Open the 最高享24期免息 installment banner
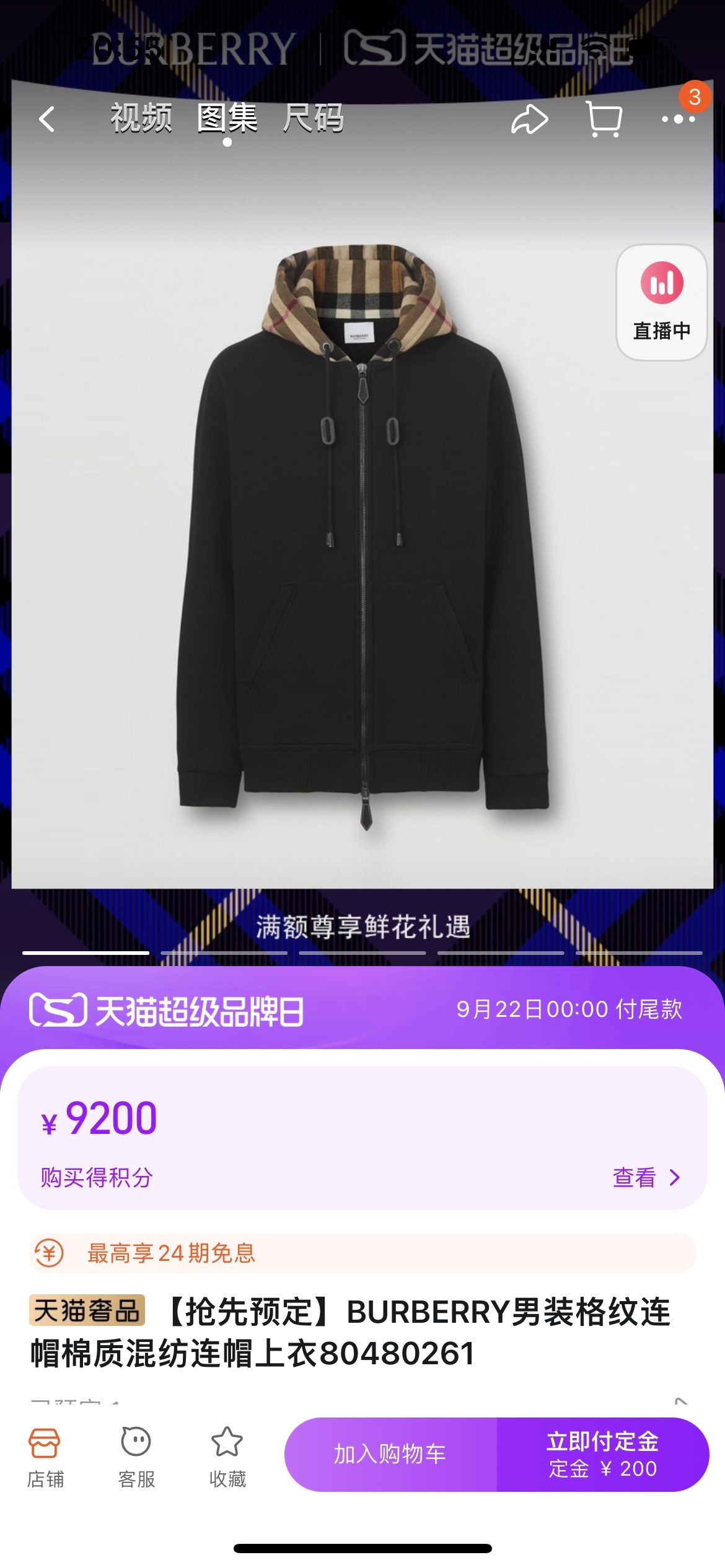 tap(362, 1253)
